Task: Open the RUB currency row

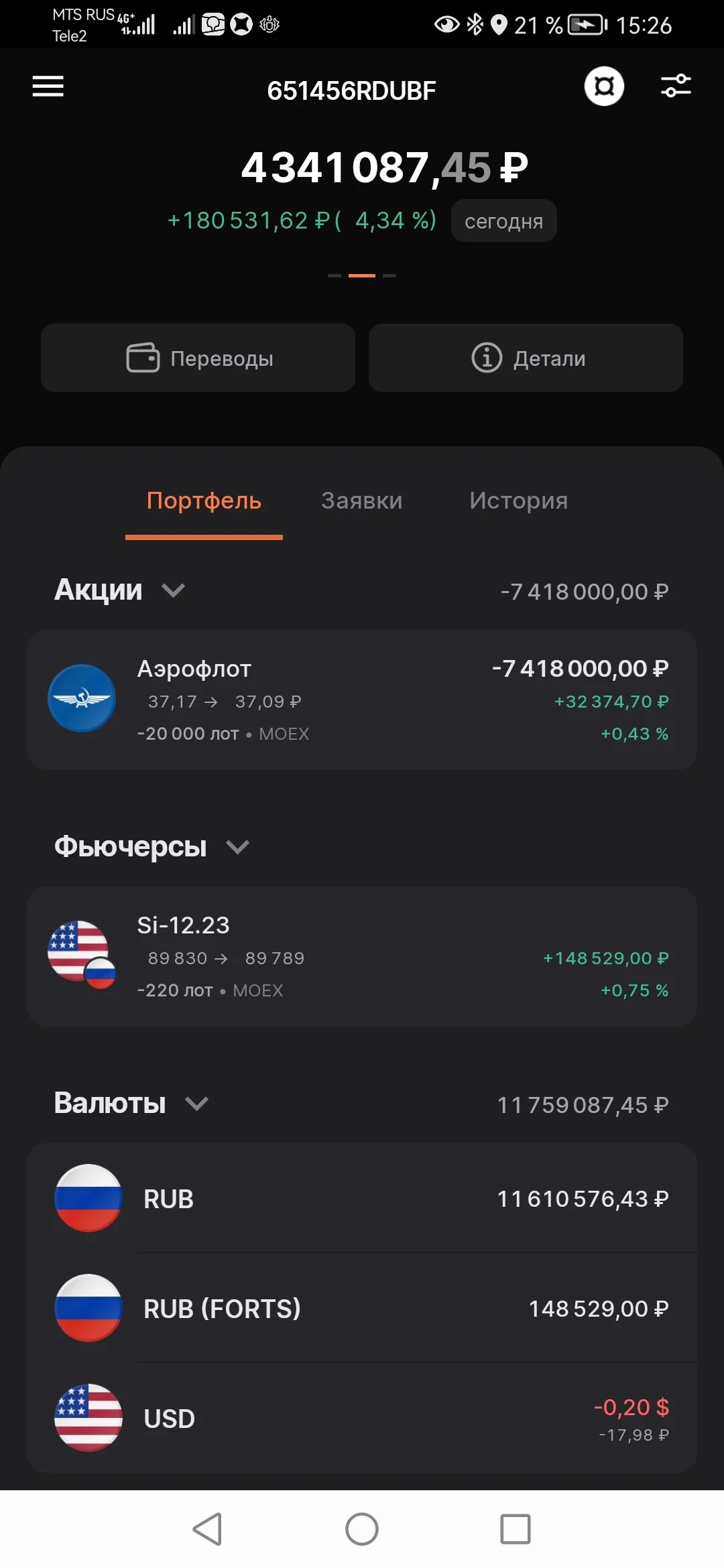Action: point(362,1198)
